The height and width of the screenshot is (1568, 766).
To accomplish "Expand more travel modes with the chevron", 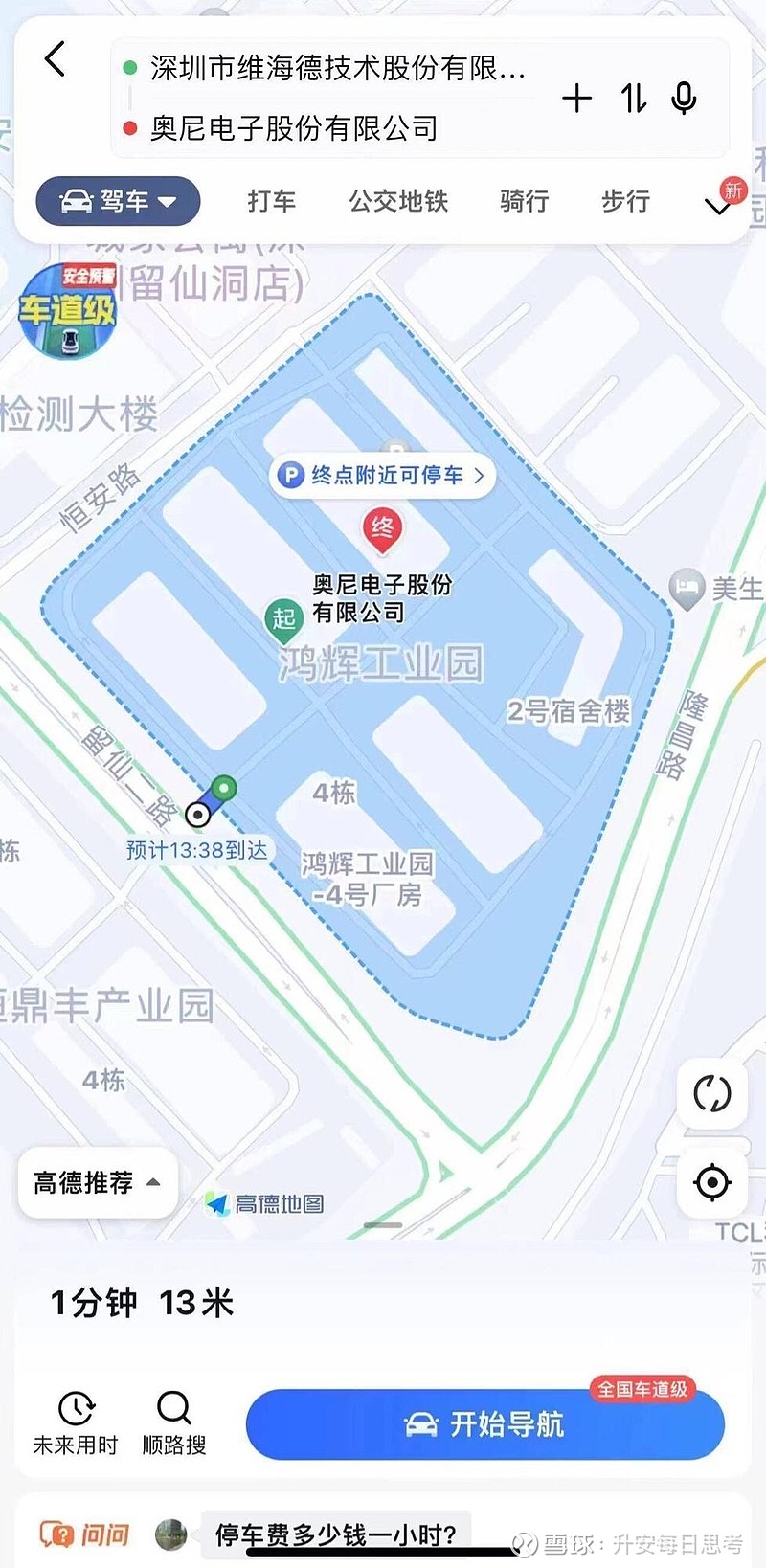I will 717,205.
